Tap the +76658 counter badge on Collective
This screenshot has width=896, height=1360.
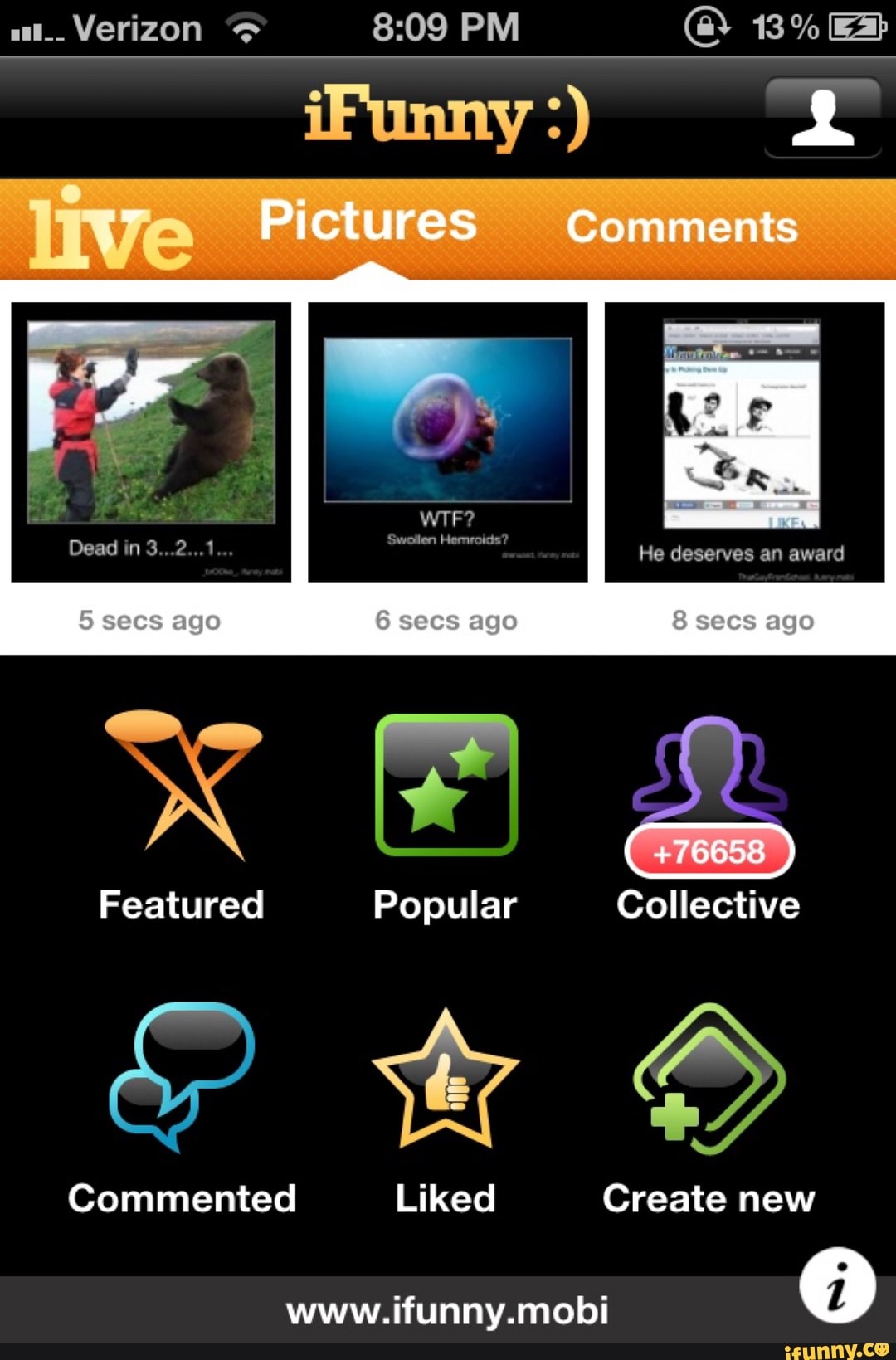tap(709, 851)
